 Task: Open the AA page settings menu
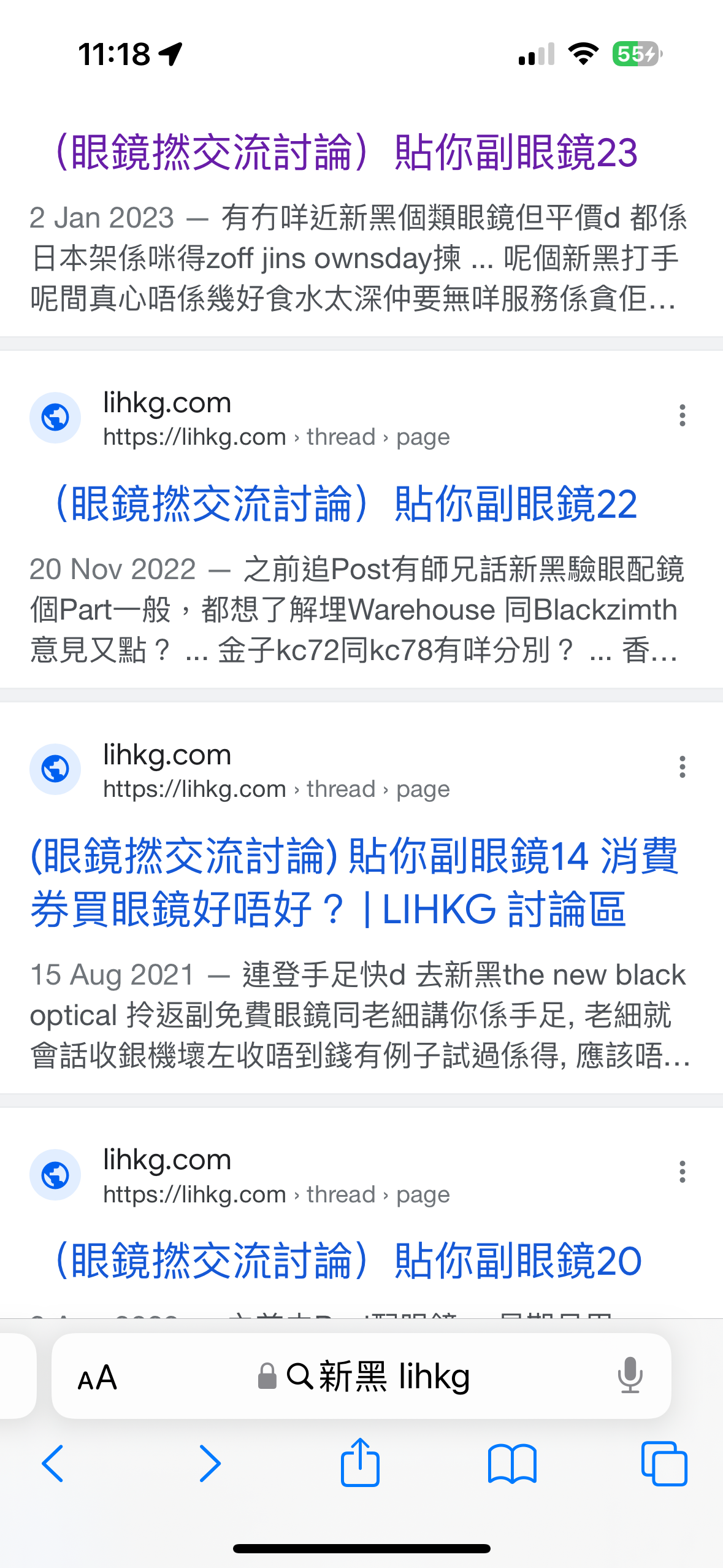click(x=97, y=1378)
